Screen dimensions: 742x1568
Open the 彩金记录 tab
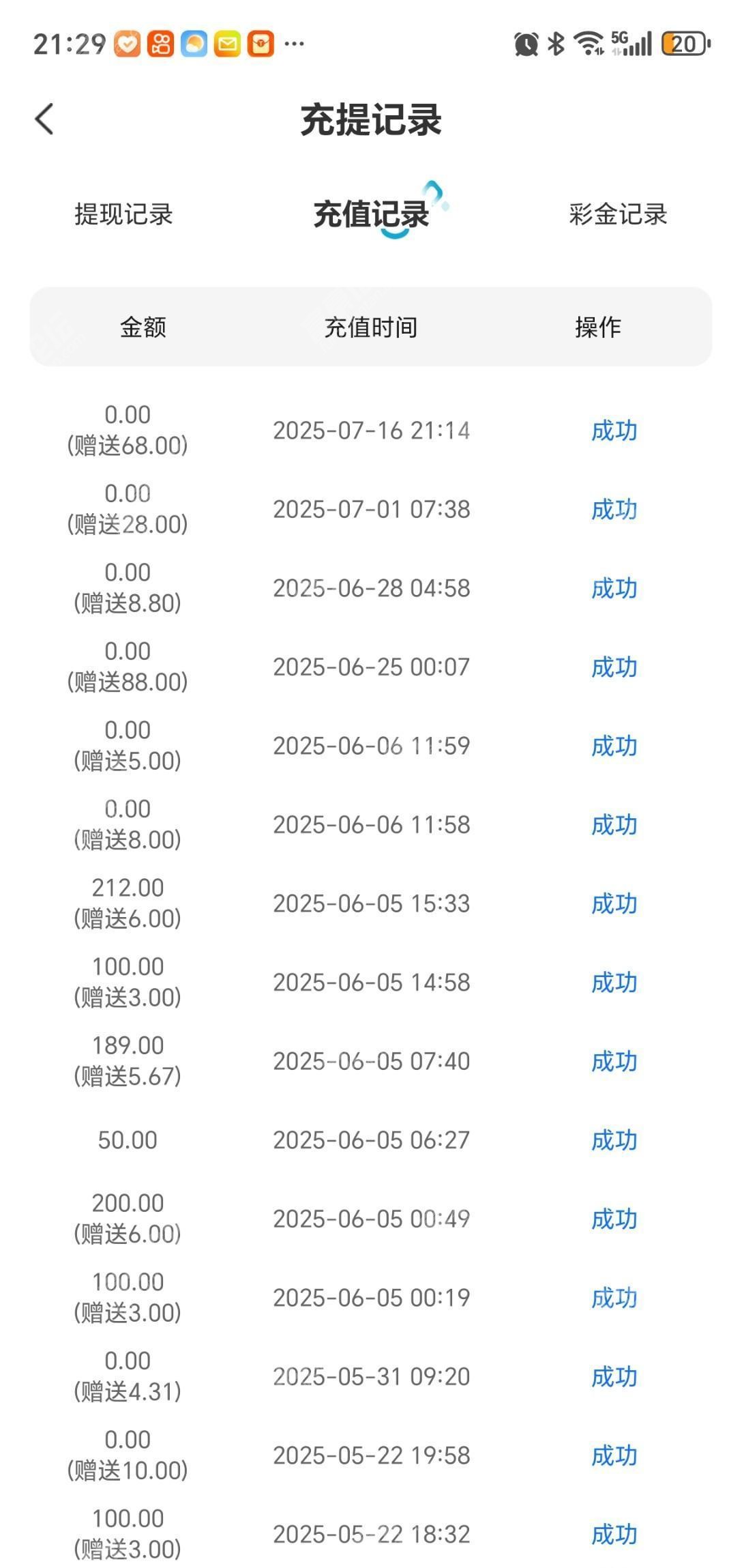coord(618,214)
